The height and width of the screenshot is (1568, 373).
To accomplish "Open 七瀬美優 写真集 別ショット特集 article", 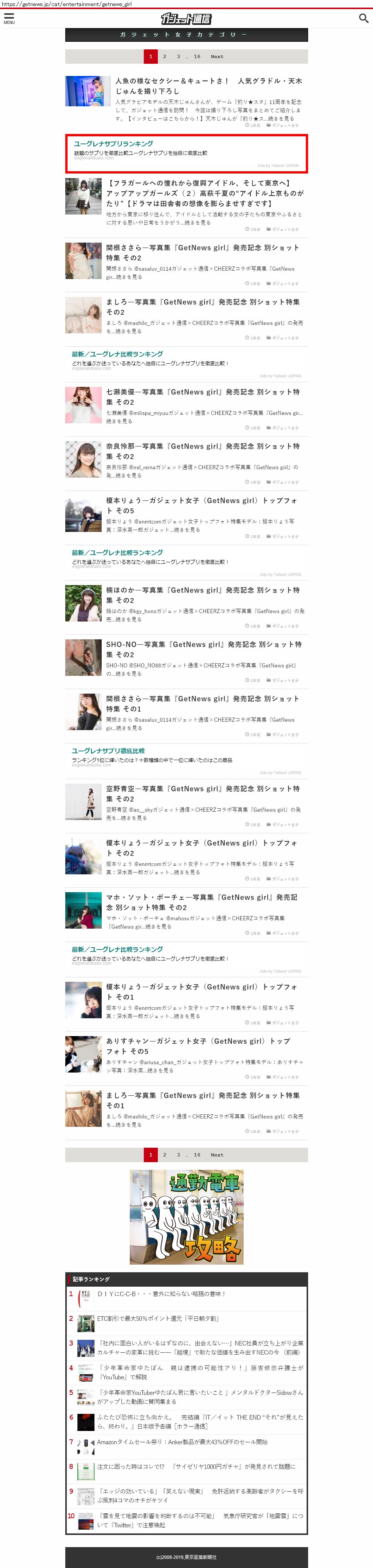I will (203, 397).
